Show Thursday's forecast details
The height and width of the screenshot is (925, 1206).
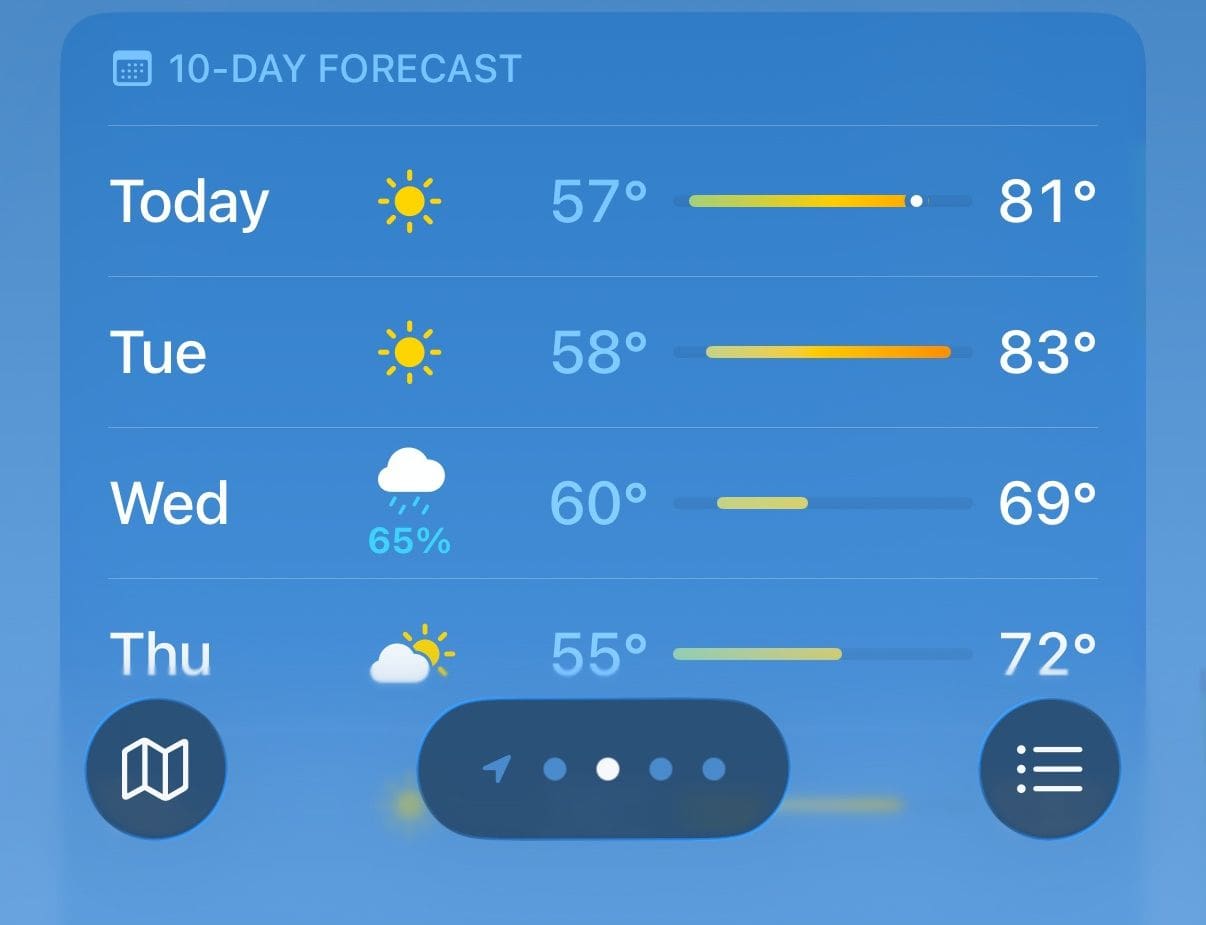(x=602, y=652)
